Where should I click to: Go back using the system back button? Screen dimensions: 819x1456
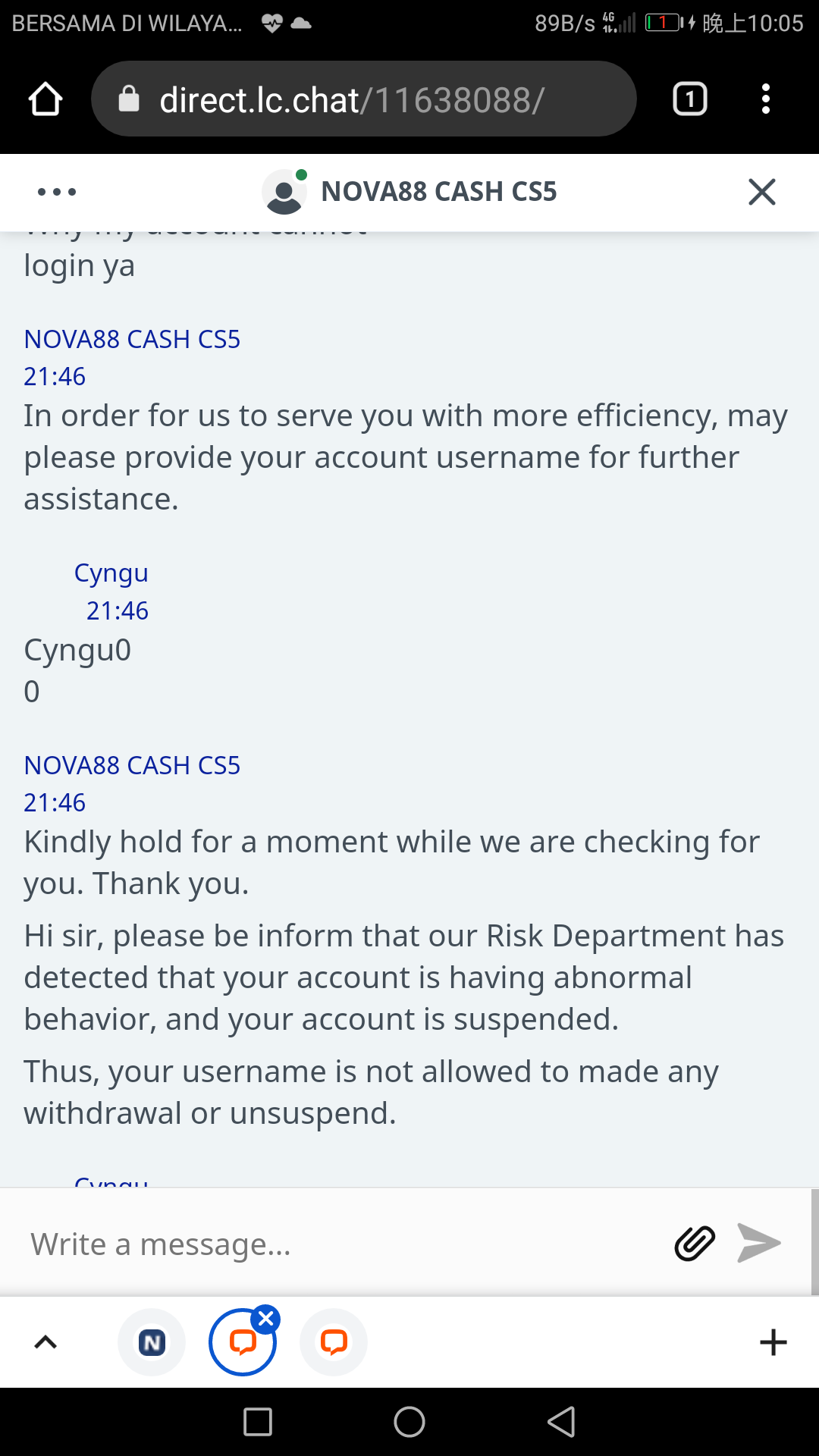(561, 1422)
